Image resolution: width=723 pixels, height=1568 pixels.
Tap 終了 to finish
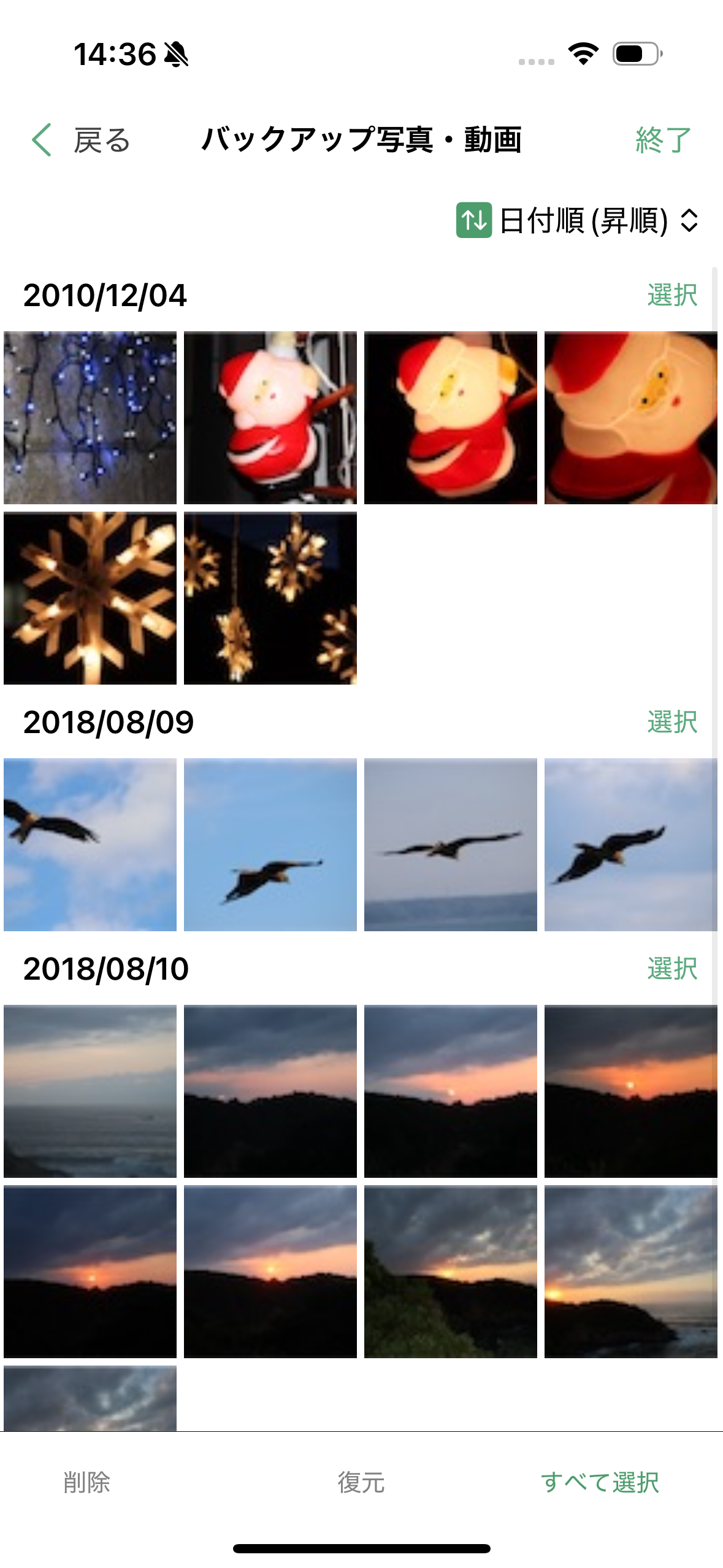[x=663, y=140]
